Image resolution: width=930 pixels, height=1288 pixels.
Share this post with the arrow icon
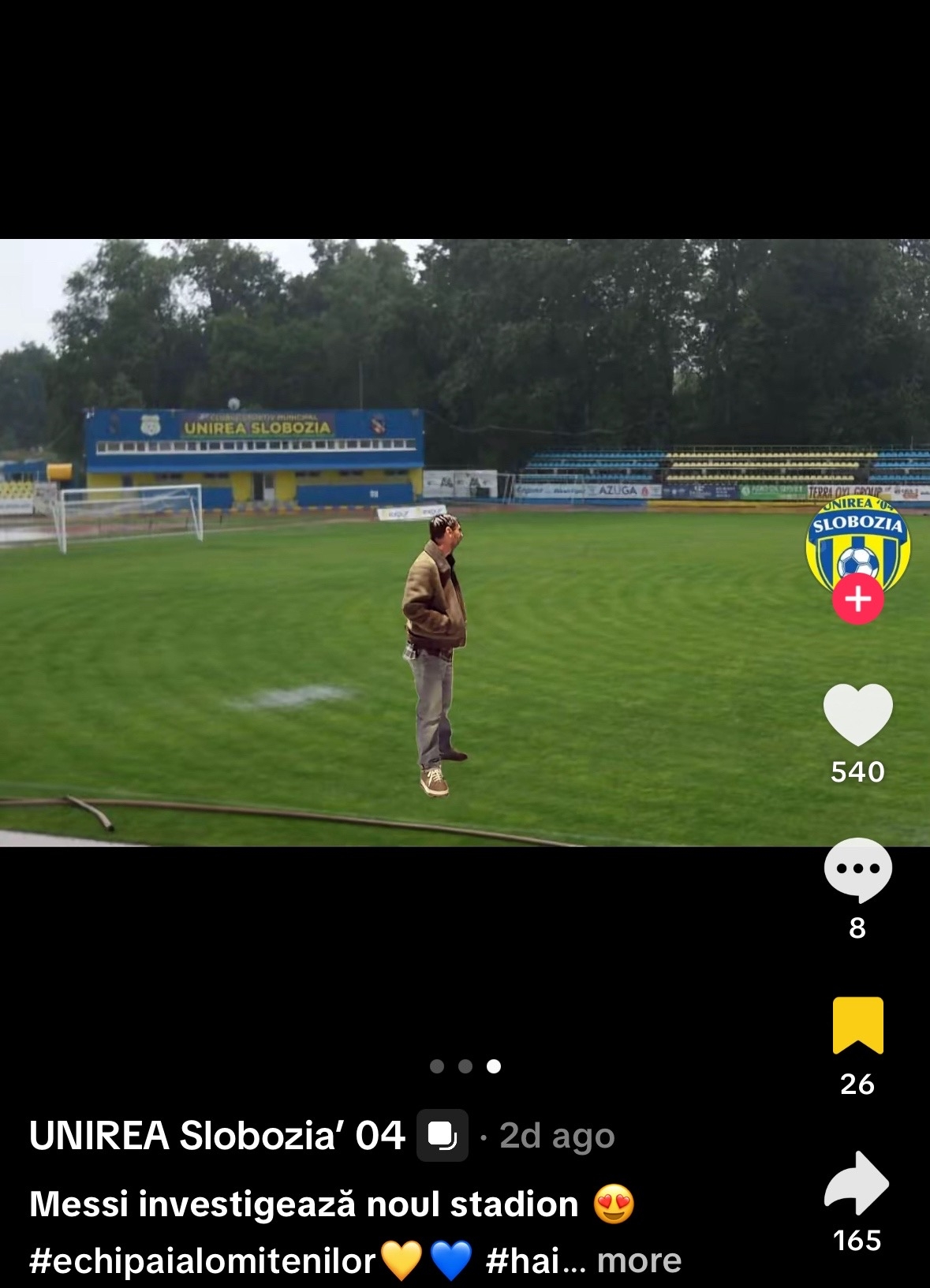click(x=857, y=1182)
